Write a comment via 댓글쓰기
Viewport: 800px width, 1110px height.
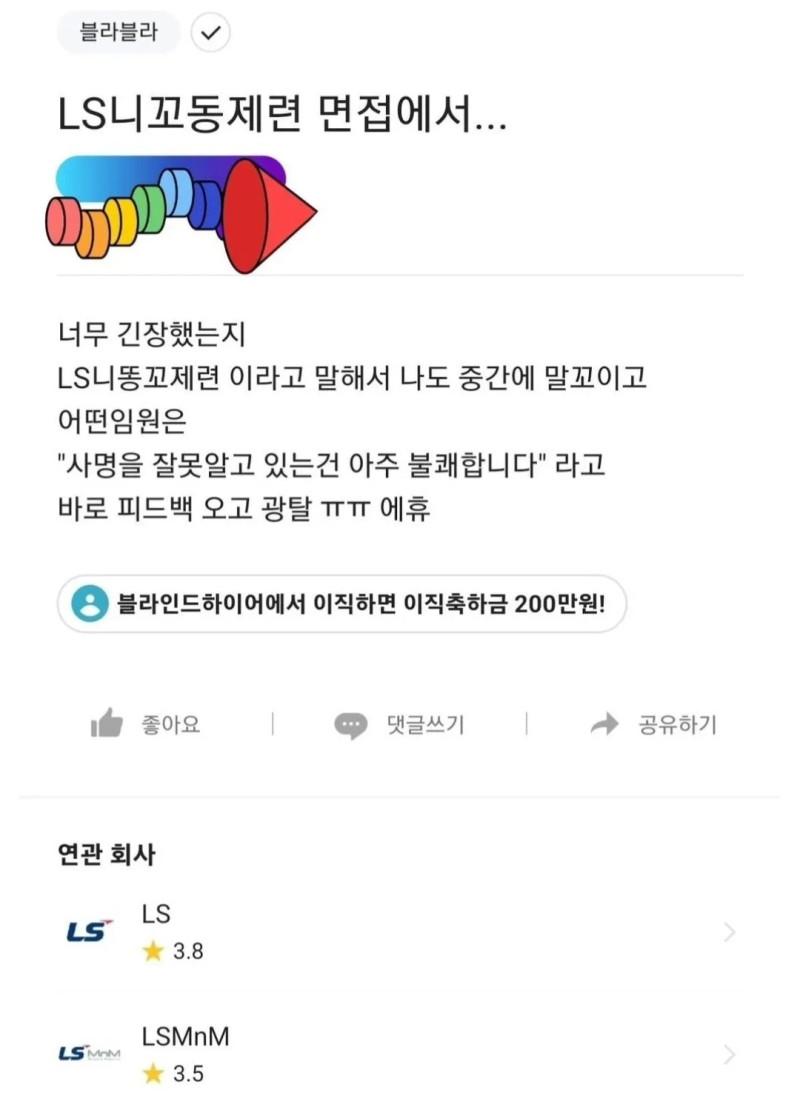(399, 725)
